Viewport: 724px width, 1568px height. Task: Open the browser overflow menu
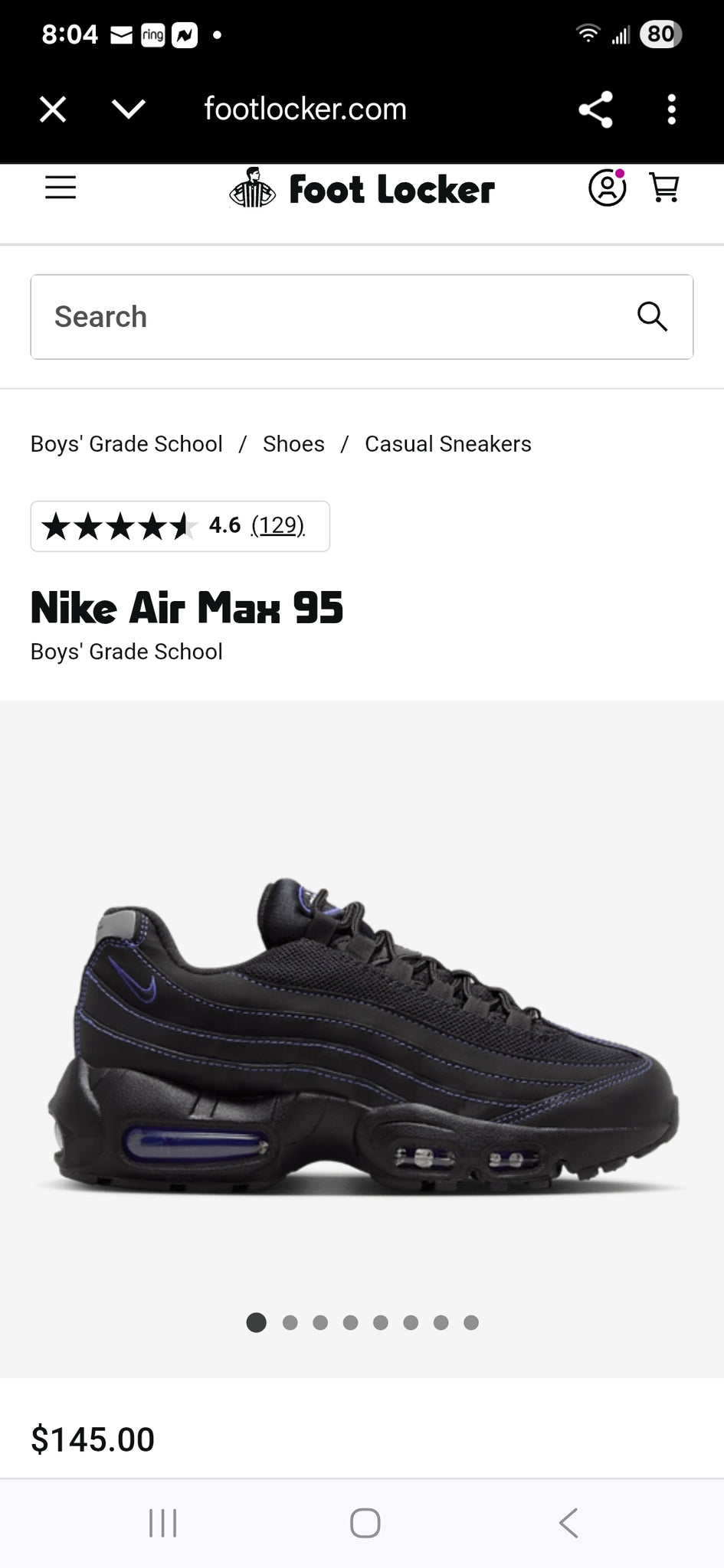tap(671, 109)
